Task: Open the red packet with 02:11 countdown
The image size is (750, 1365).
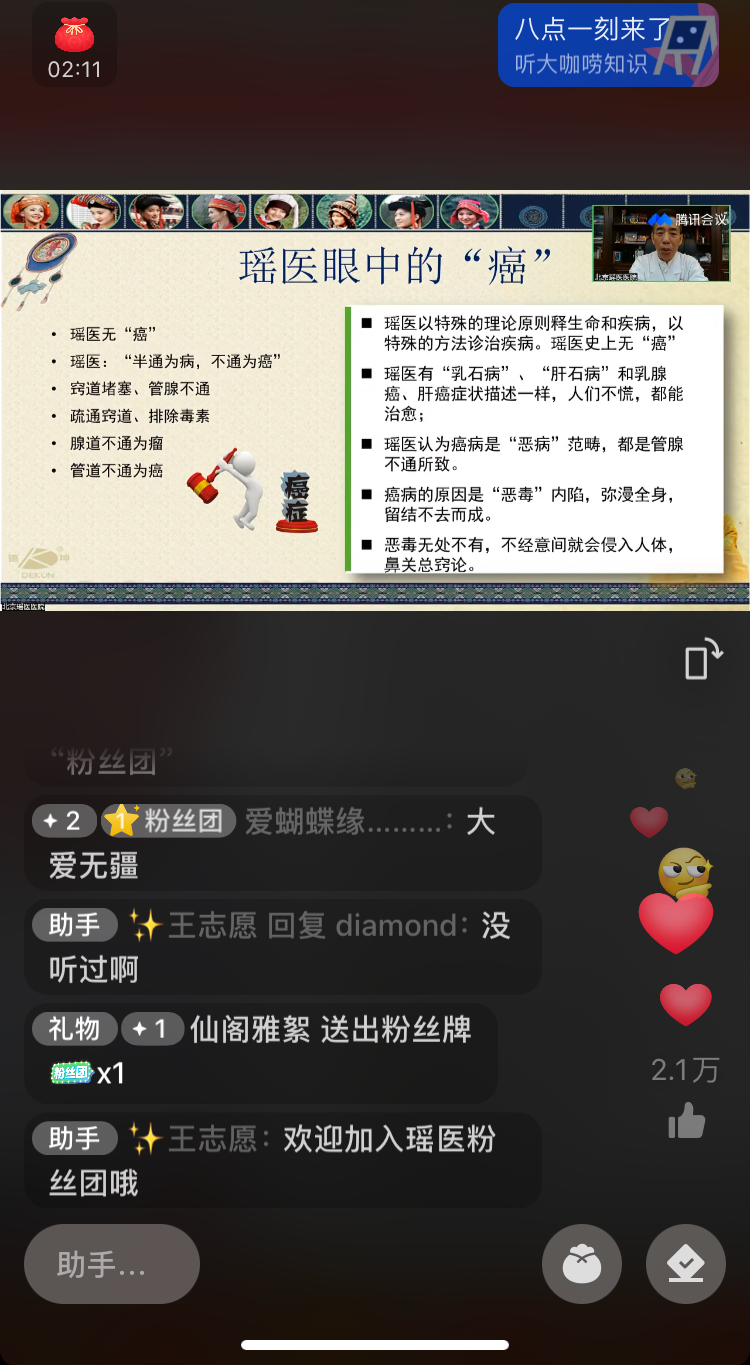Action: (74, 43)
